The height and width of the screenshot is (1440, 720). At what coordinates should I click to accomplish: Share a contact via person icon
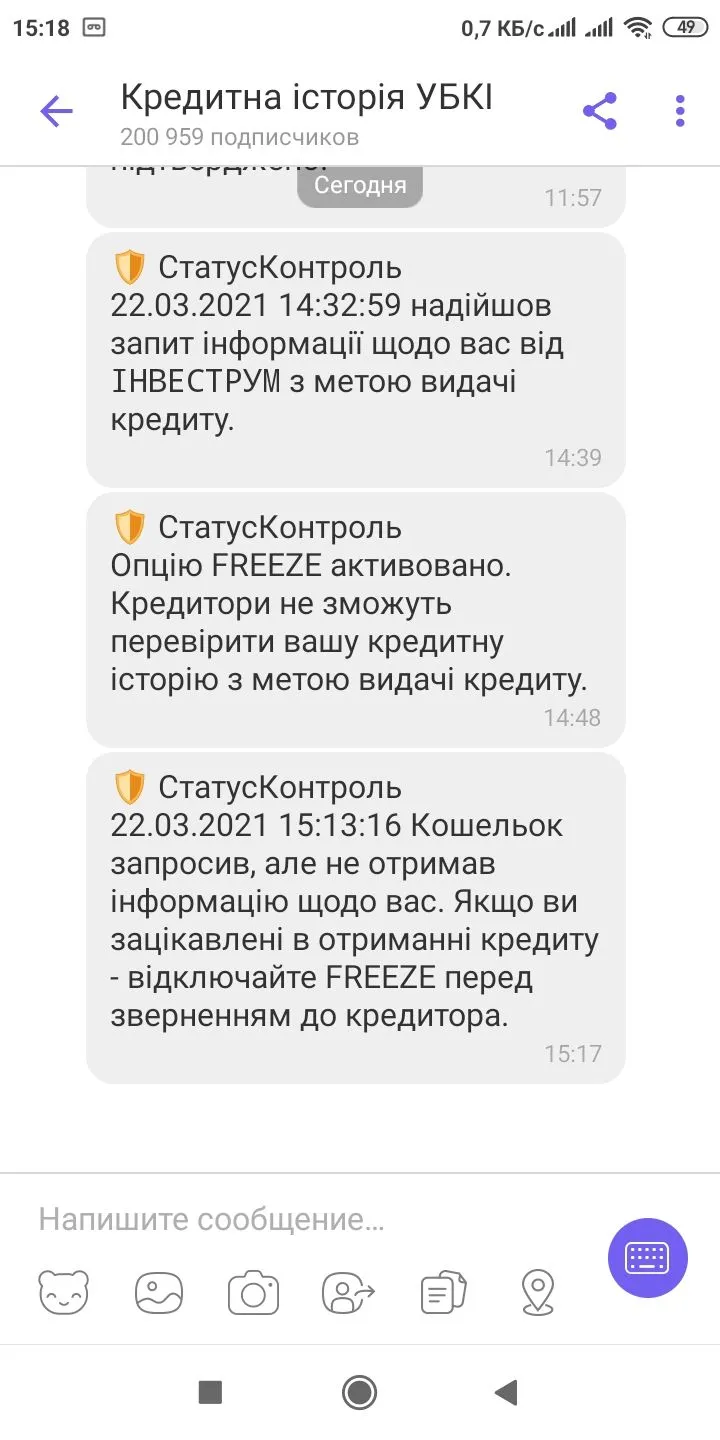347,1292
